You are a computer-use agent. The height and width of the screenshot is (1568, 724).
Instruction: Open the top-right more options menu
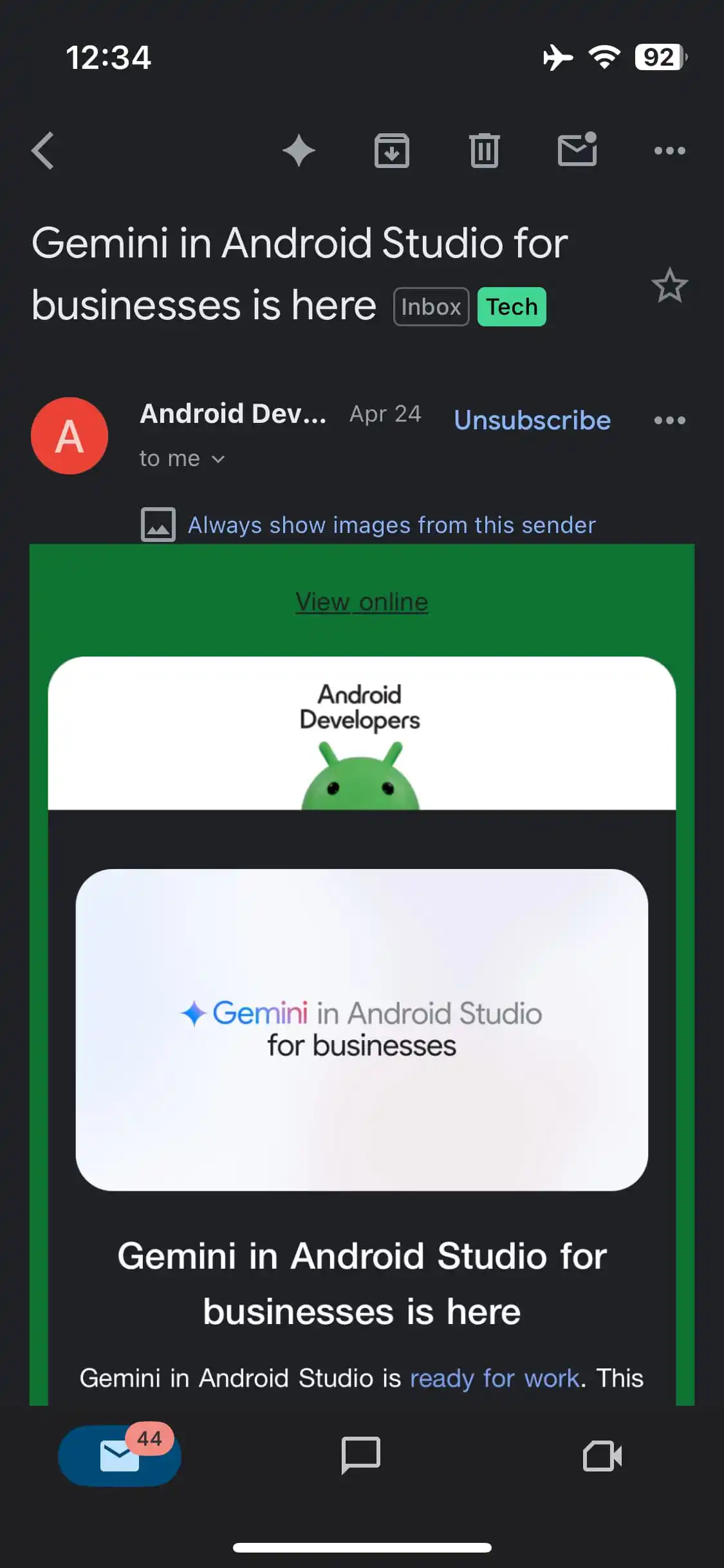point(669,151)
